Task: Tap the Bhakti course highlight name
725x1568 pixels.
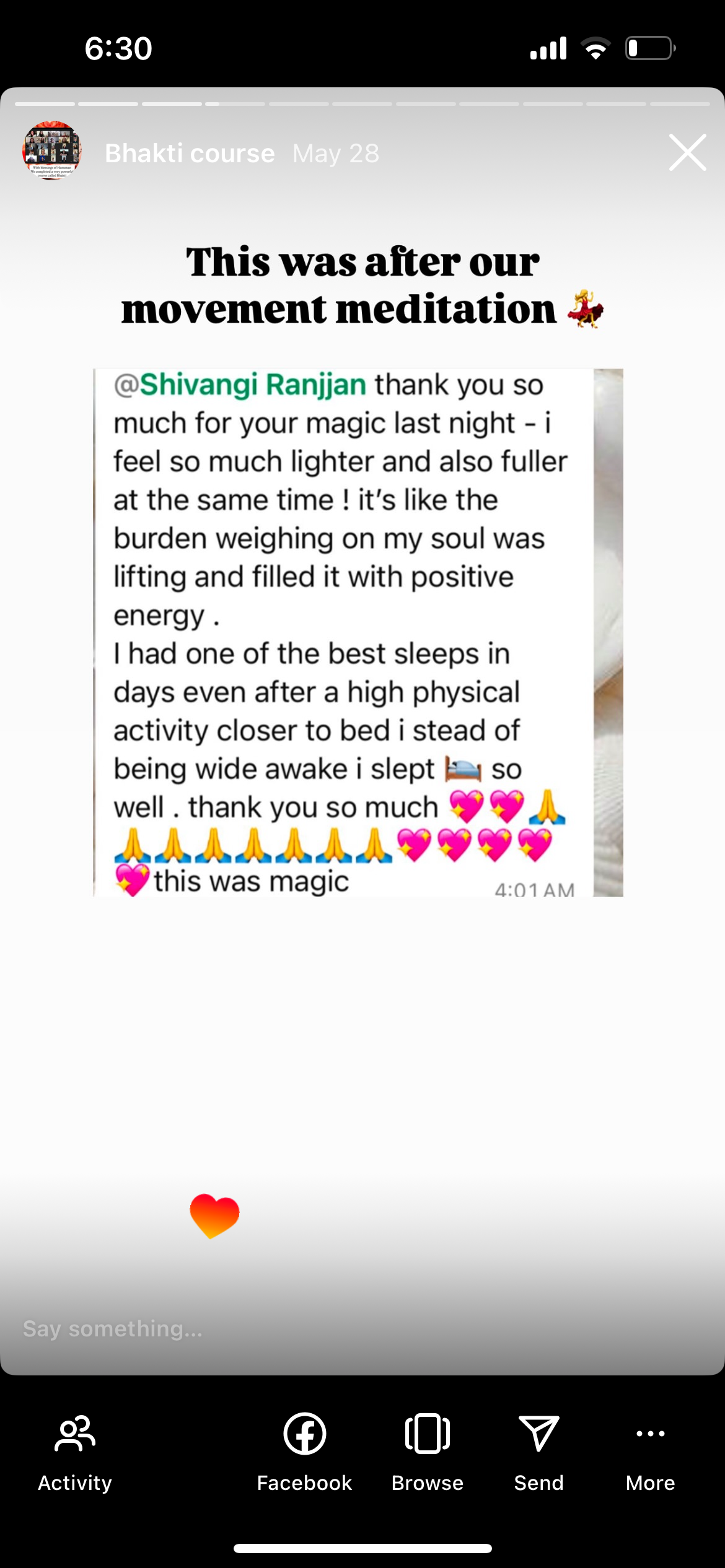Action: (190, 153)
